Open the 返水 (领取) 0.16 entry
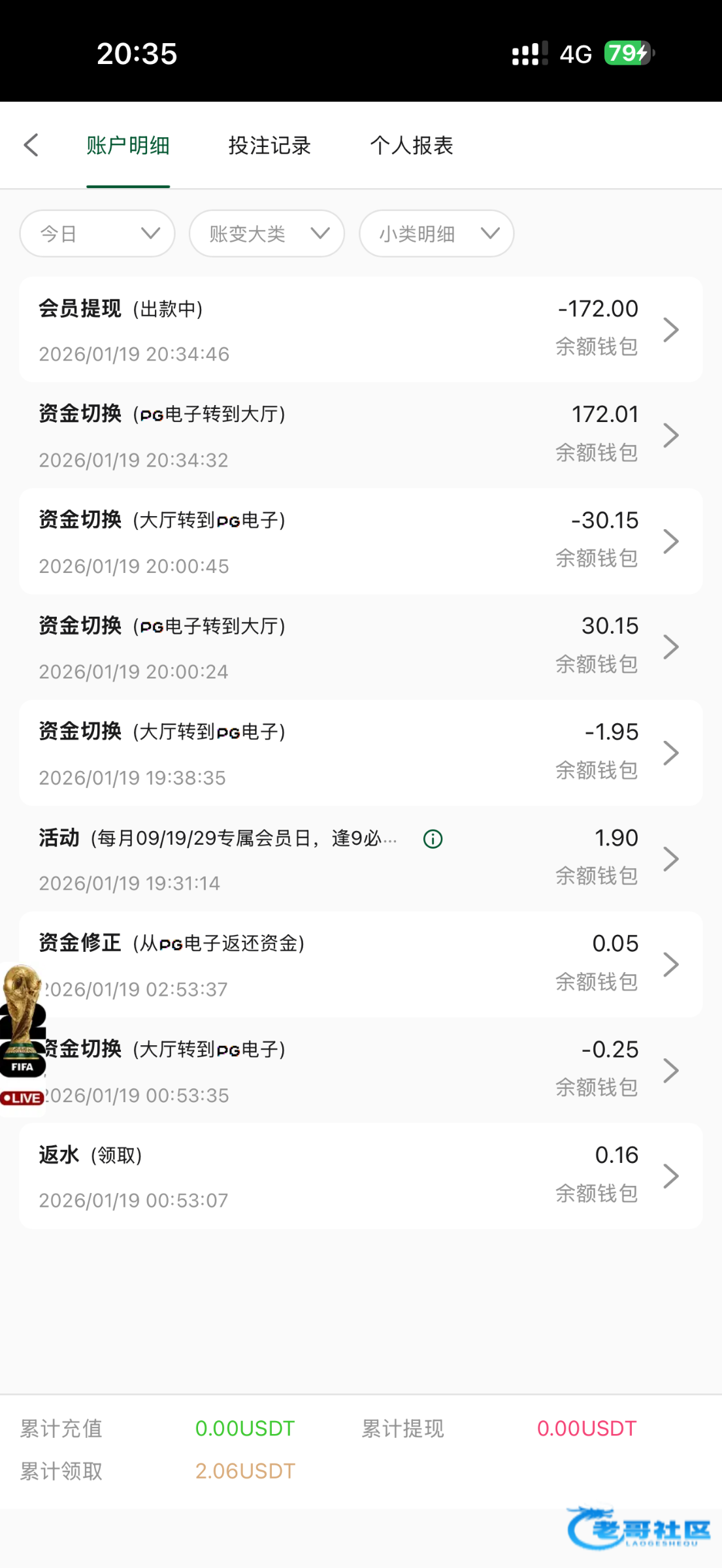 [x=361, y=1176]
